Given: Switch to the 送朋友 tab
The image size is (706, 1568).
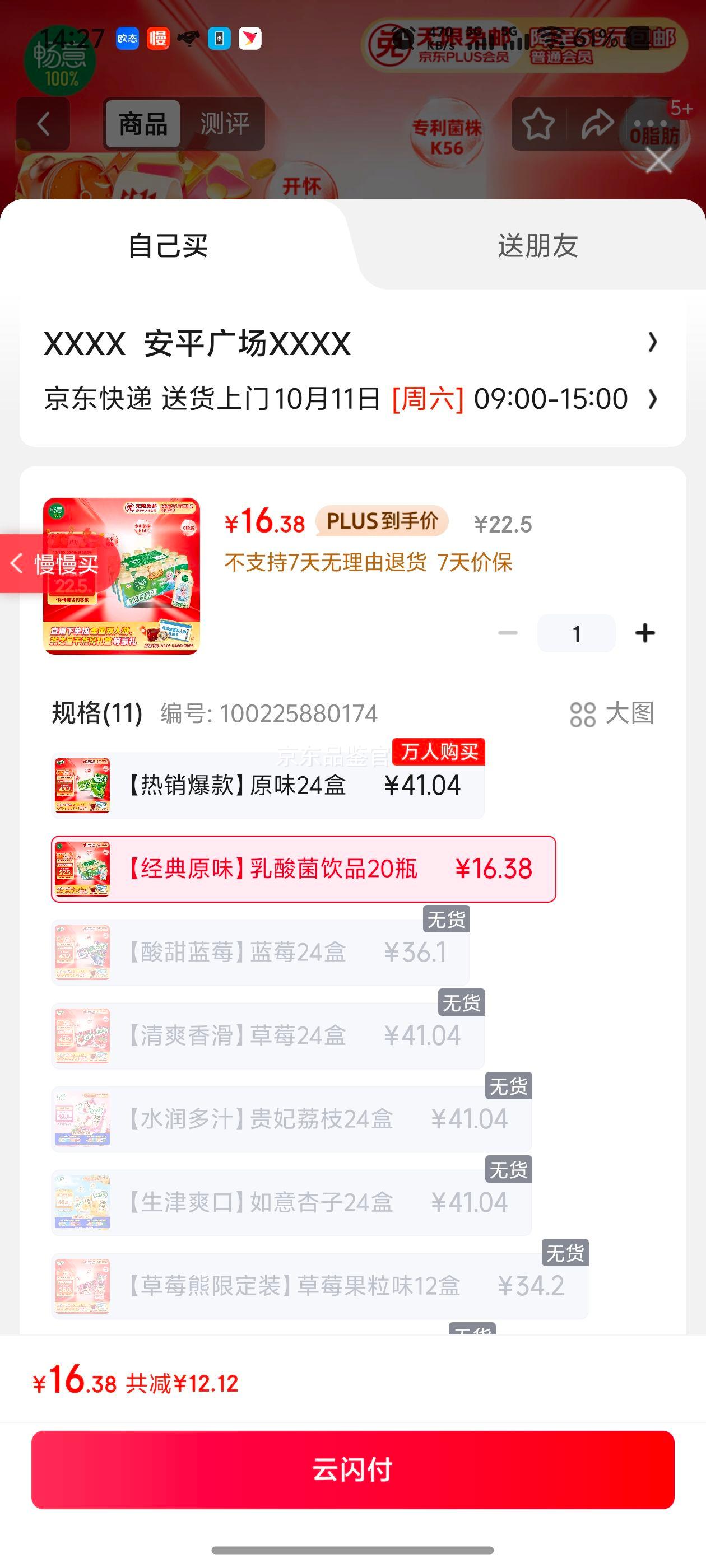Looking at the screenshot, I should (x=537, y=246).
